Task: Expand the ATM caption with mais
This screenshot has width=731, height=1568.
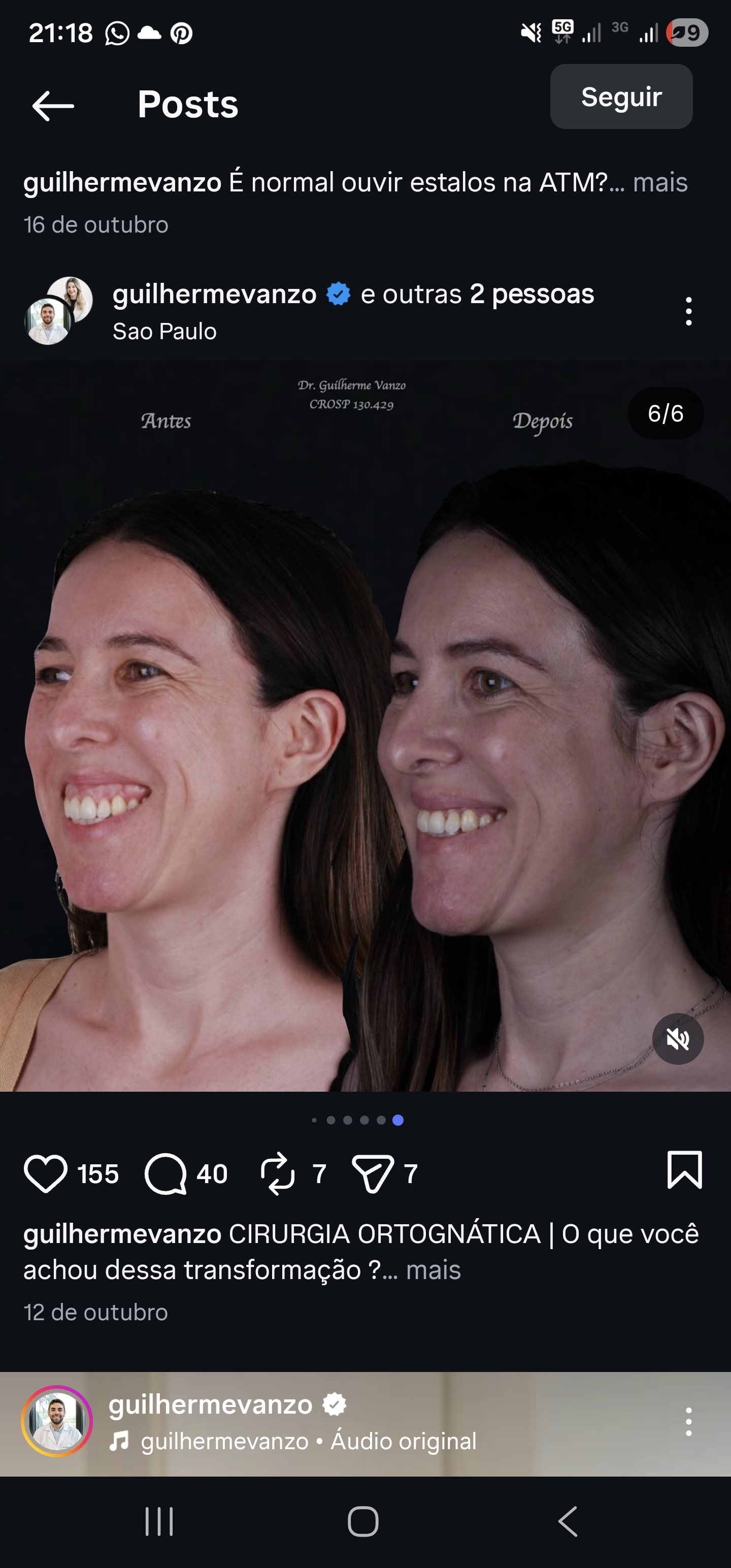Action: (x=660, y=183)
